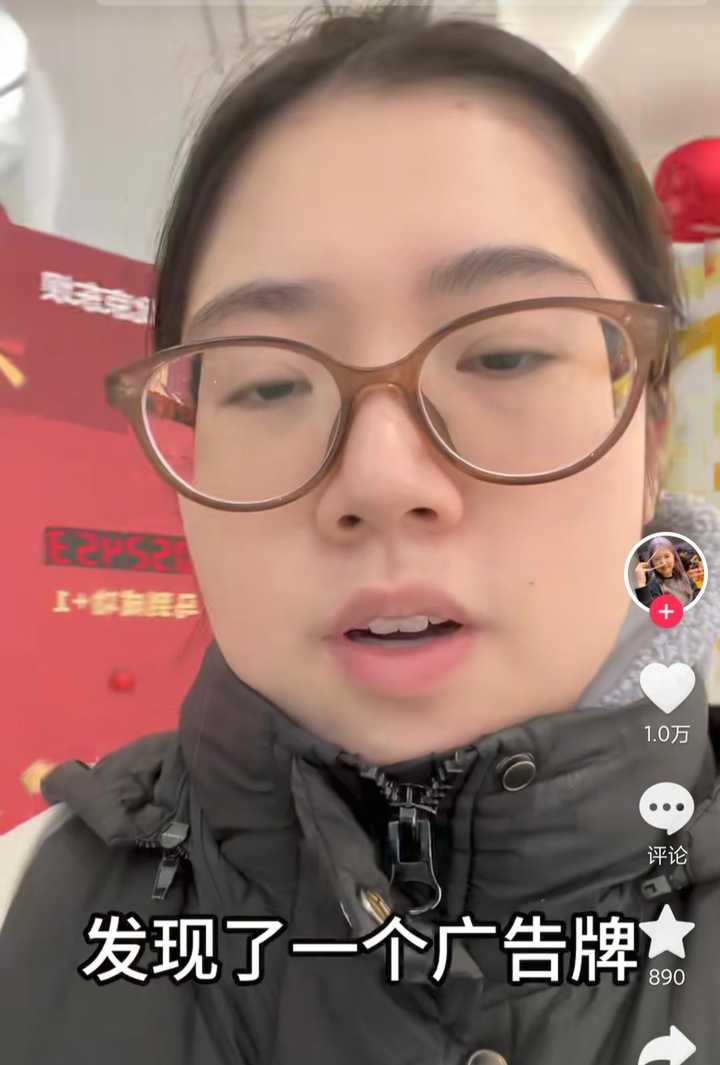Share this video using the arrow icon
720x1065 pixels.
click(667, 1045)
